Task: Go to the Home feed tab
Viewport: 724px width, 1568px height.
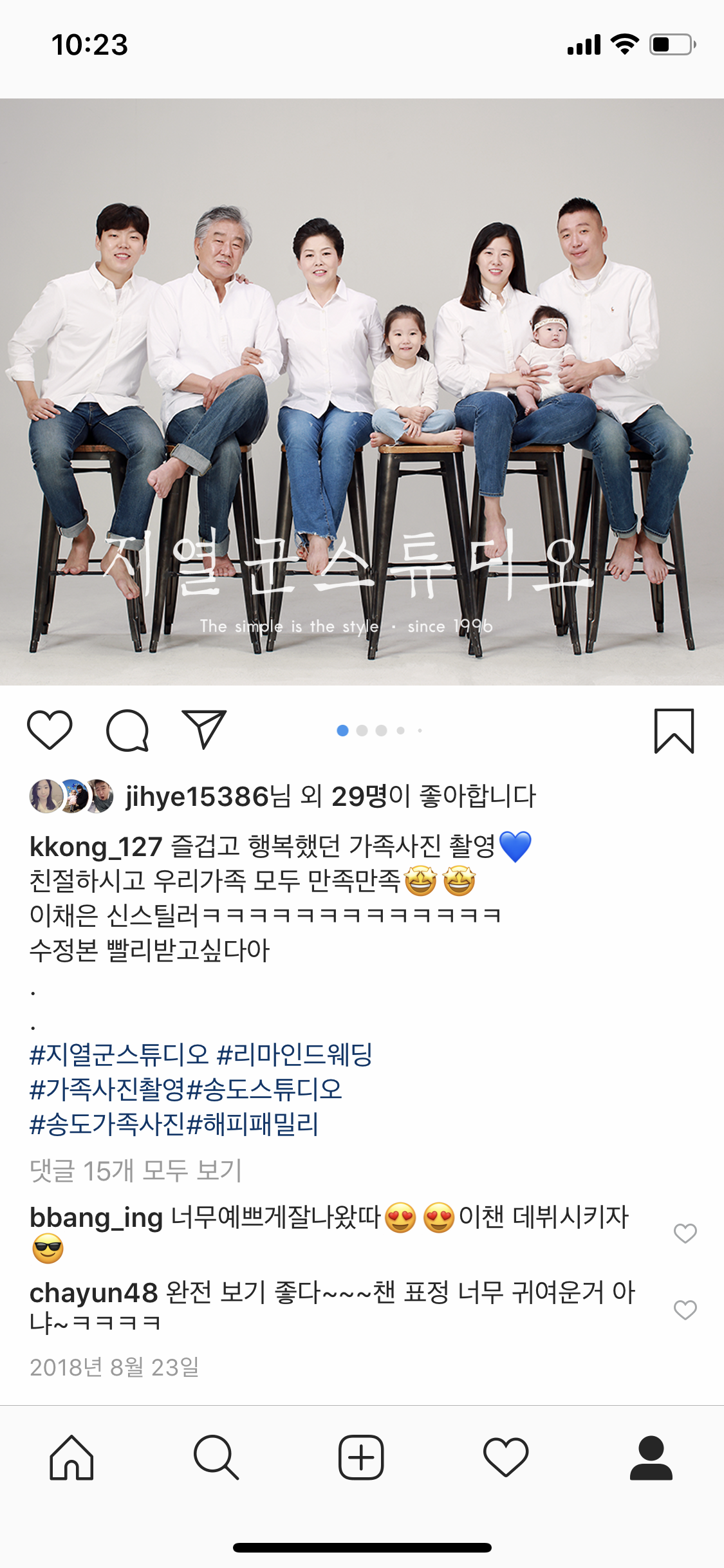Action: click(71, 1457)
